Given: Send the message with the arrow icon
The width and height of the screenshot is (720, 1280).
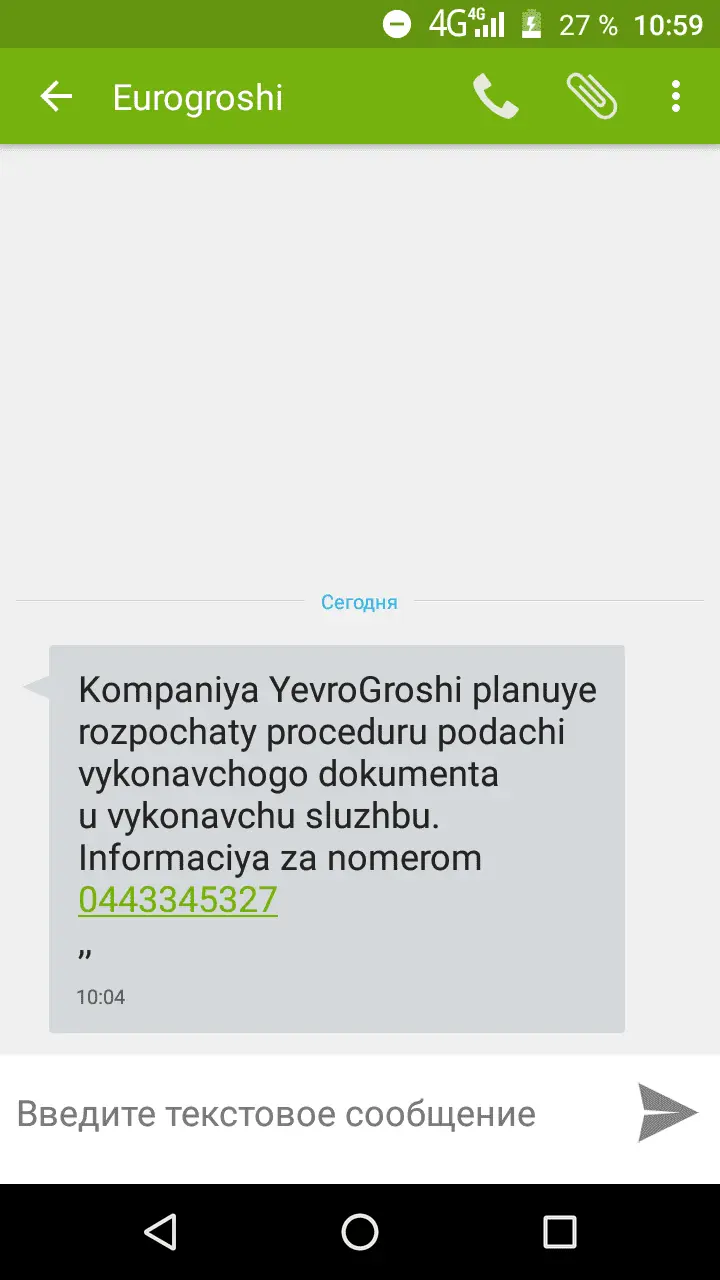Looking at the screenshot, I should click(x=667, y=1112).
